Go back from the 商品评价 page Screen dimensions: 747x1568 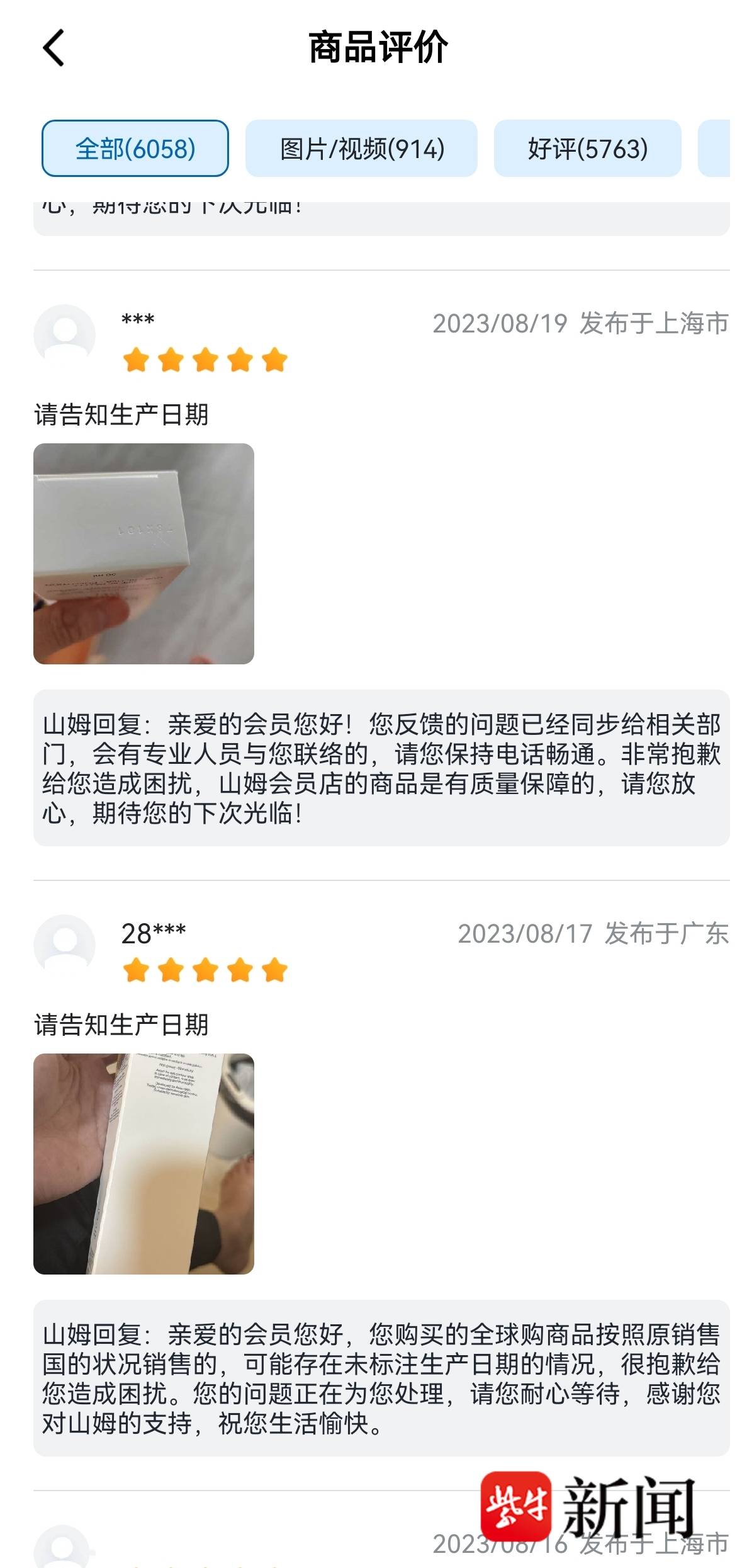54,48
